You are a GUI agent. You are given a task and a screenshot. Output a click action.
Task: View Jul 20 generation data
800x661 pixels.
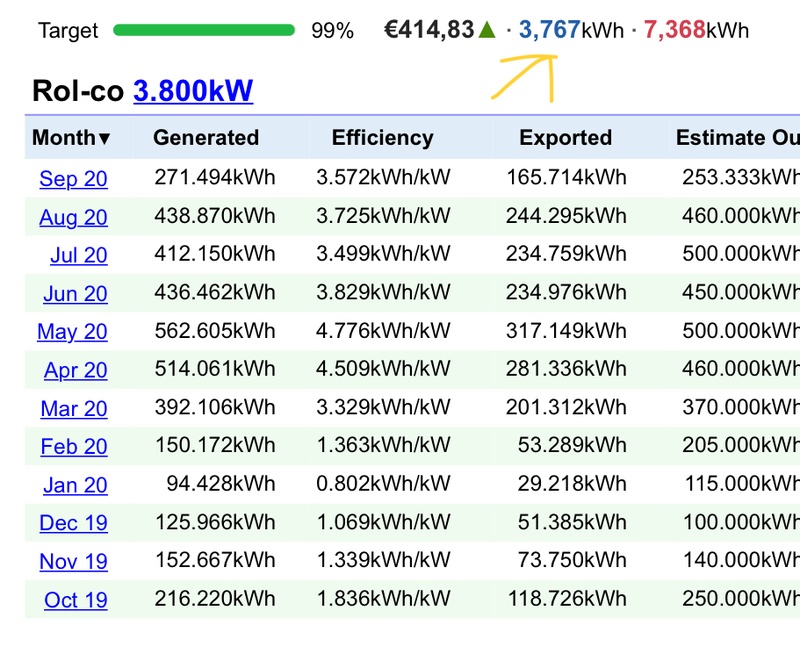click(78, 255)
